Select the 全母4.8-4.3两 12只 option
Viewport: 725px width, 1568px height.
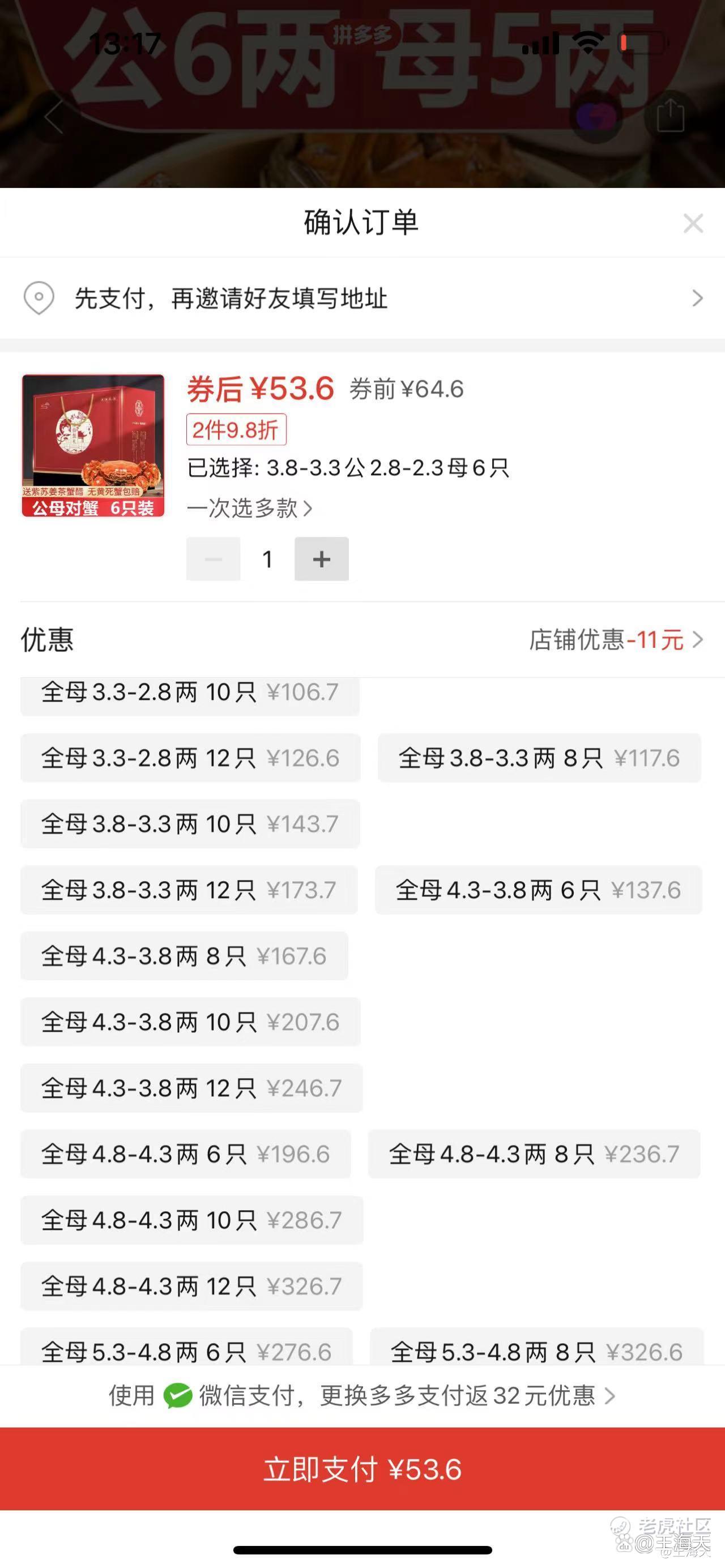[190, 1286]
